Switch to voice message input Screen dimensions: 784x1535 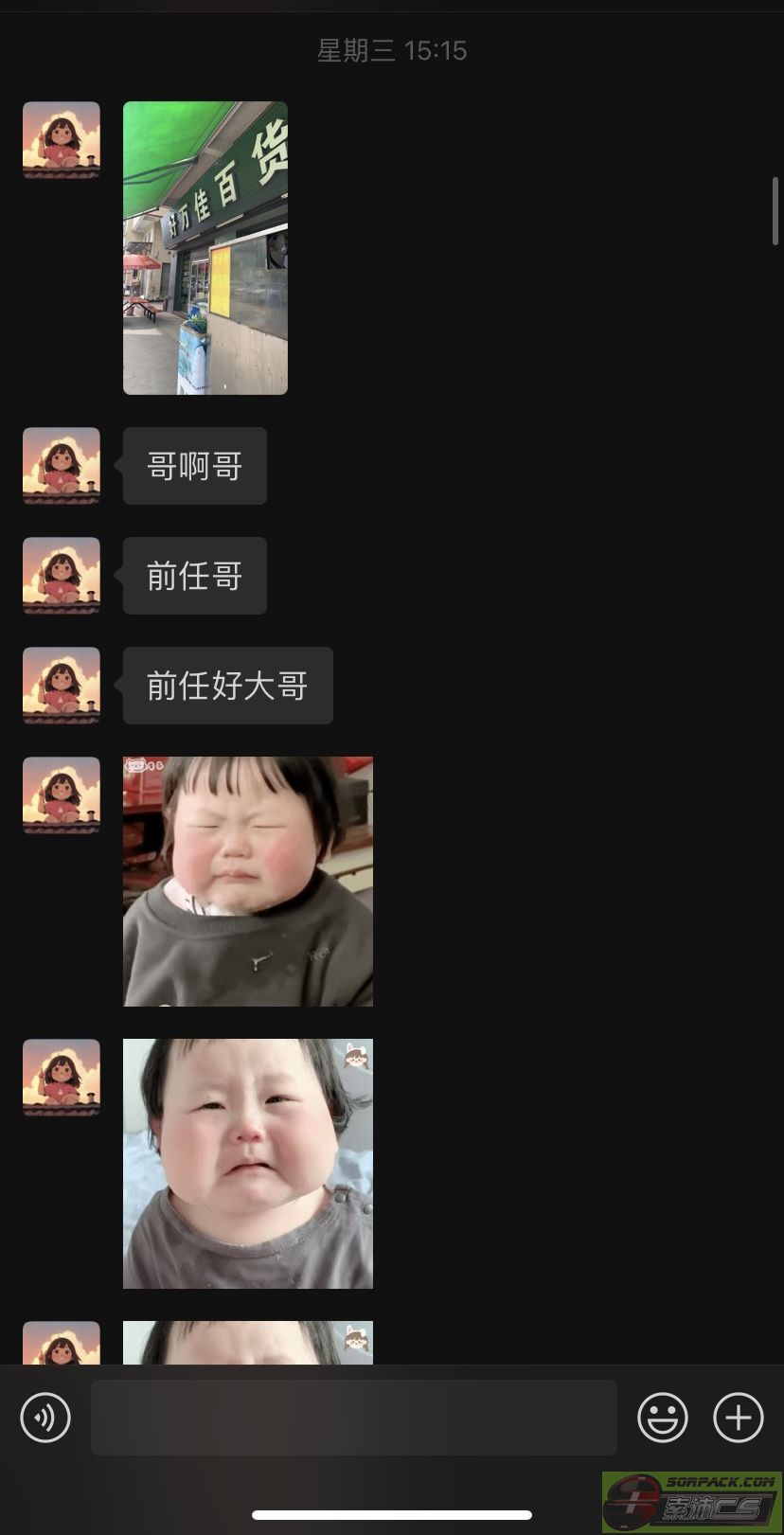[x=45, y=1418]
